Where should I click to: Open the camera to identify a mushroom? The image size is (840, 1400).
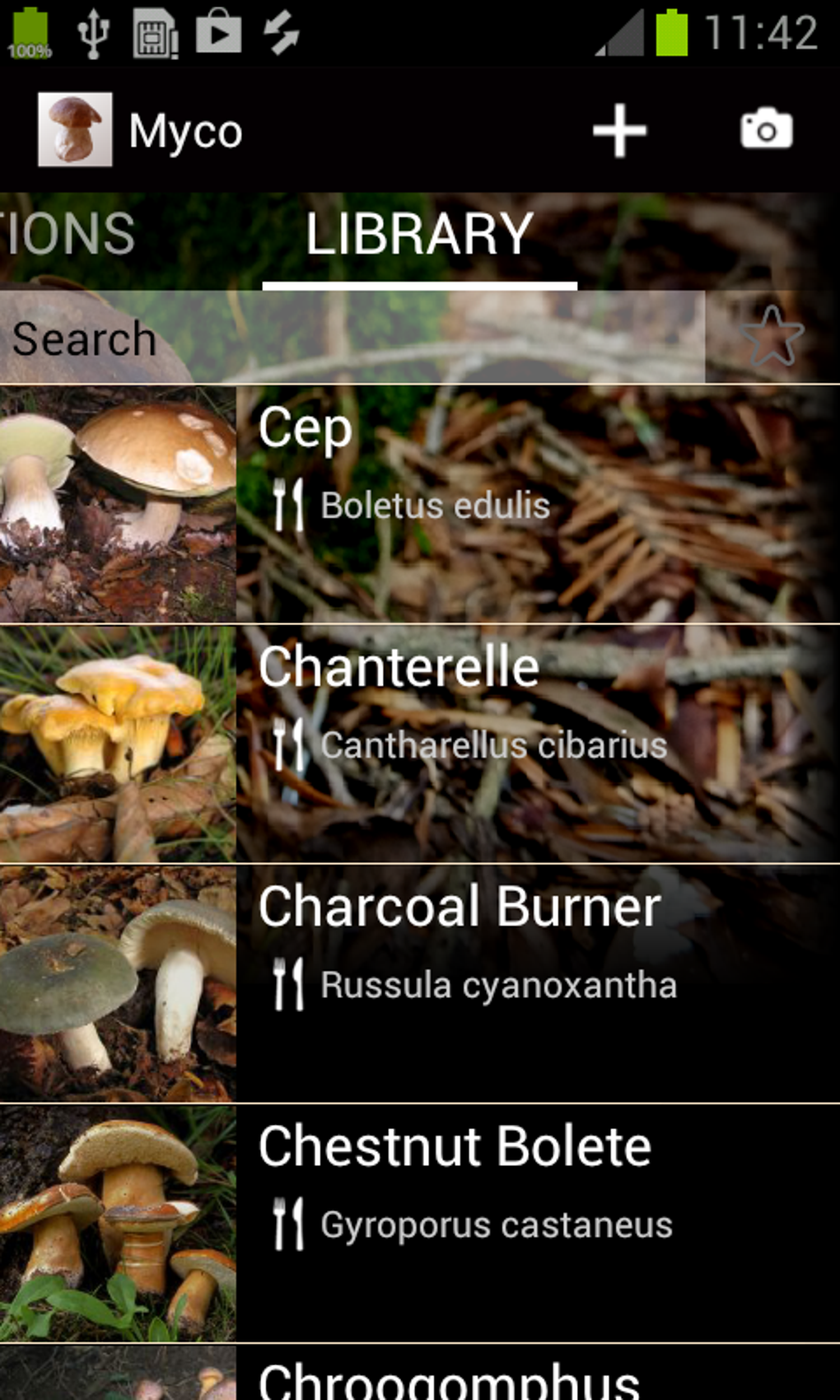(x=765, y=128)
